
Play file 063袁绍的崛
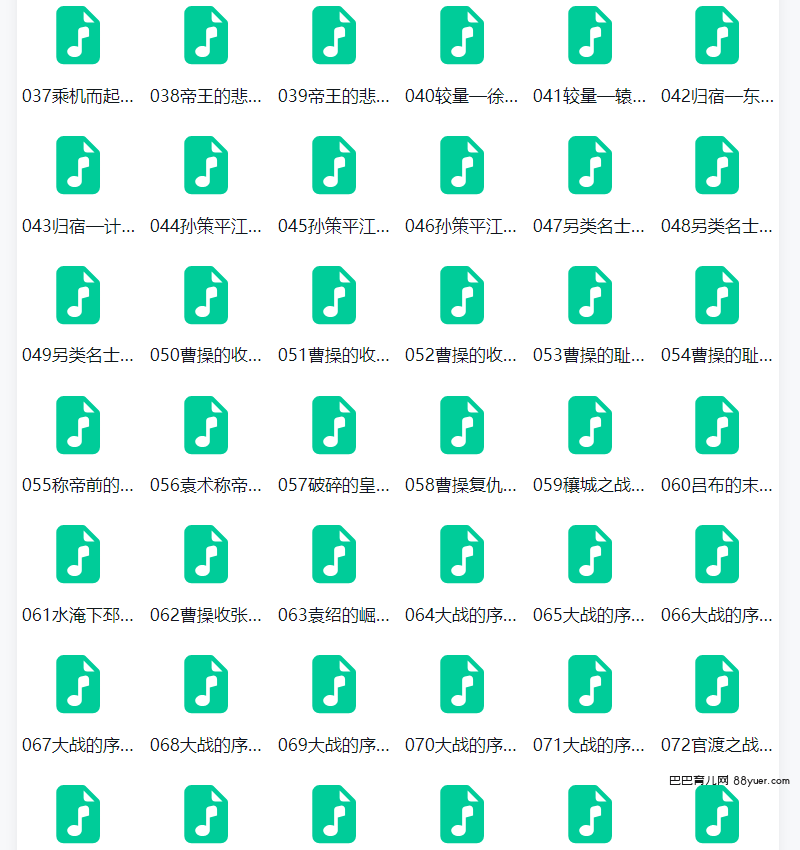click(x=334, y=554)
